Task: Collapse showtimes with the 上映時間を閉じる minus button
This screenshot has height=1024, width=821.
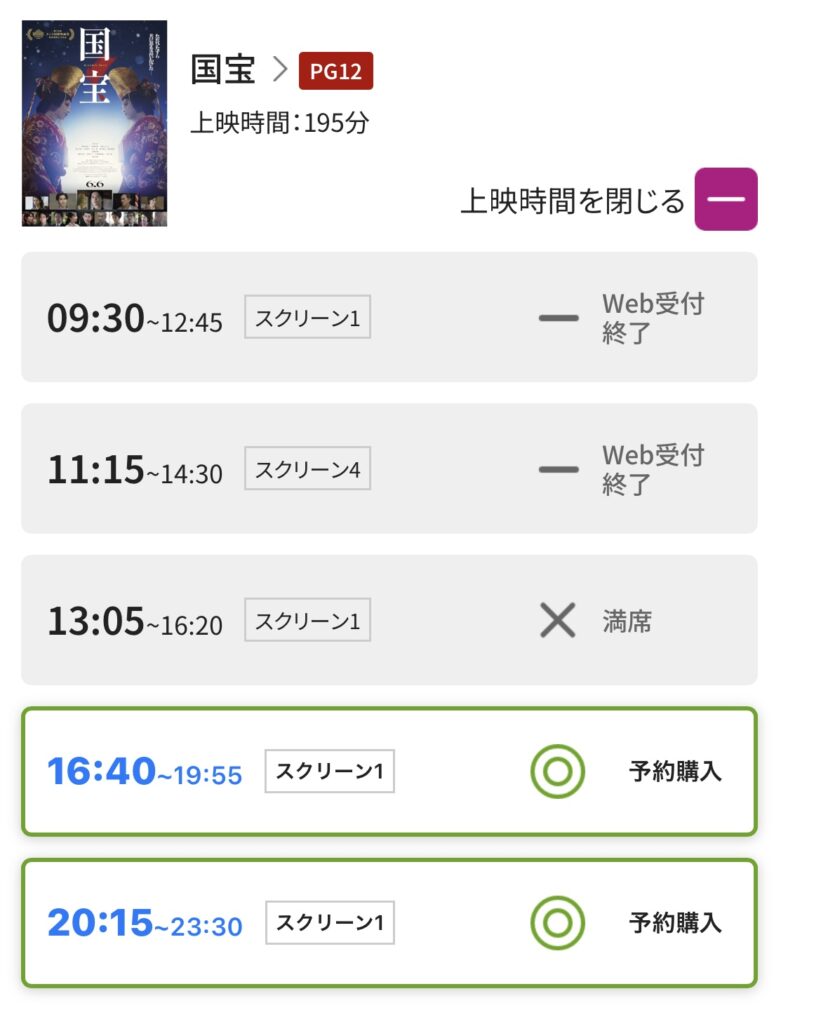Action: [725, 199]
